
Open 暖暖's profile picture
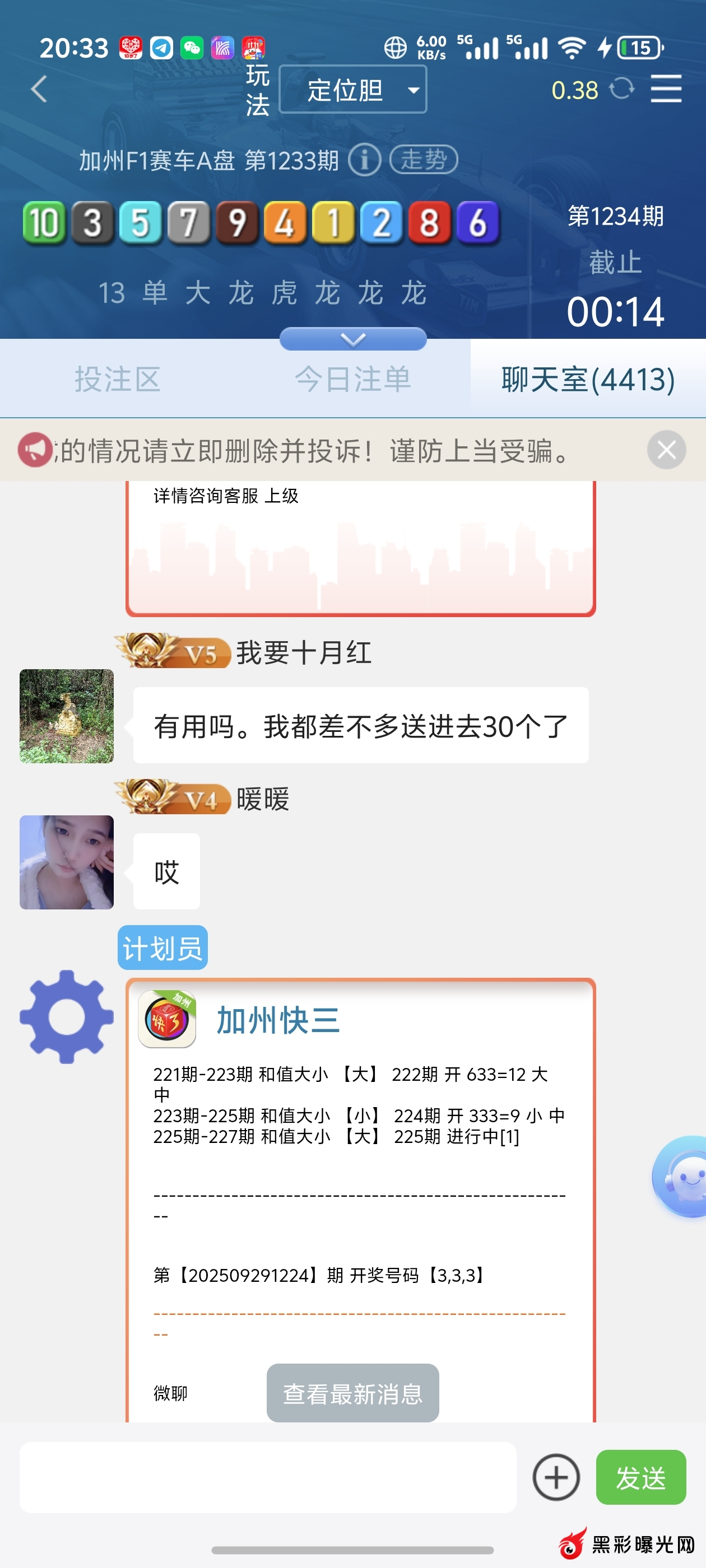(x=66, y=862)
